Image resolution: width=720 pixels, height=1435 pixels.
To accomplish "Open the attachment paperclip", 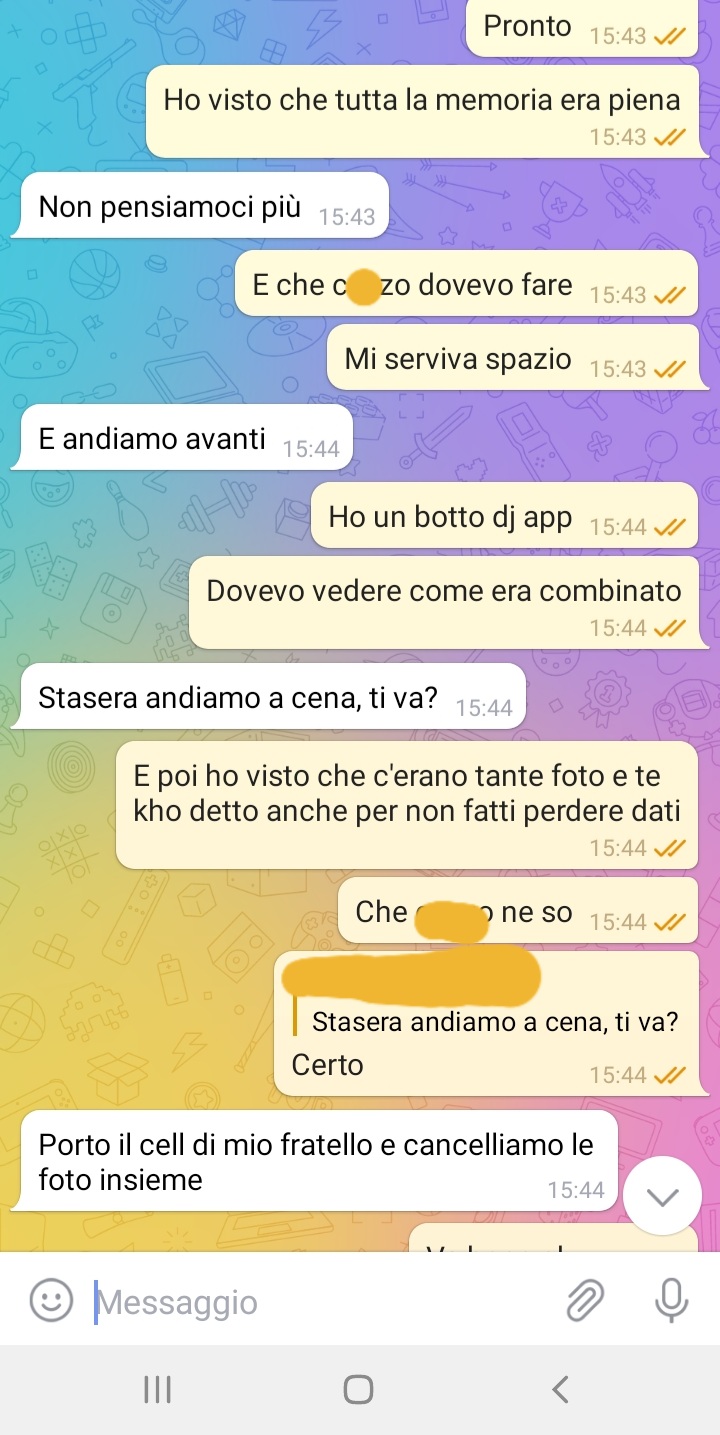I will tap(586, 1301).
